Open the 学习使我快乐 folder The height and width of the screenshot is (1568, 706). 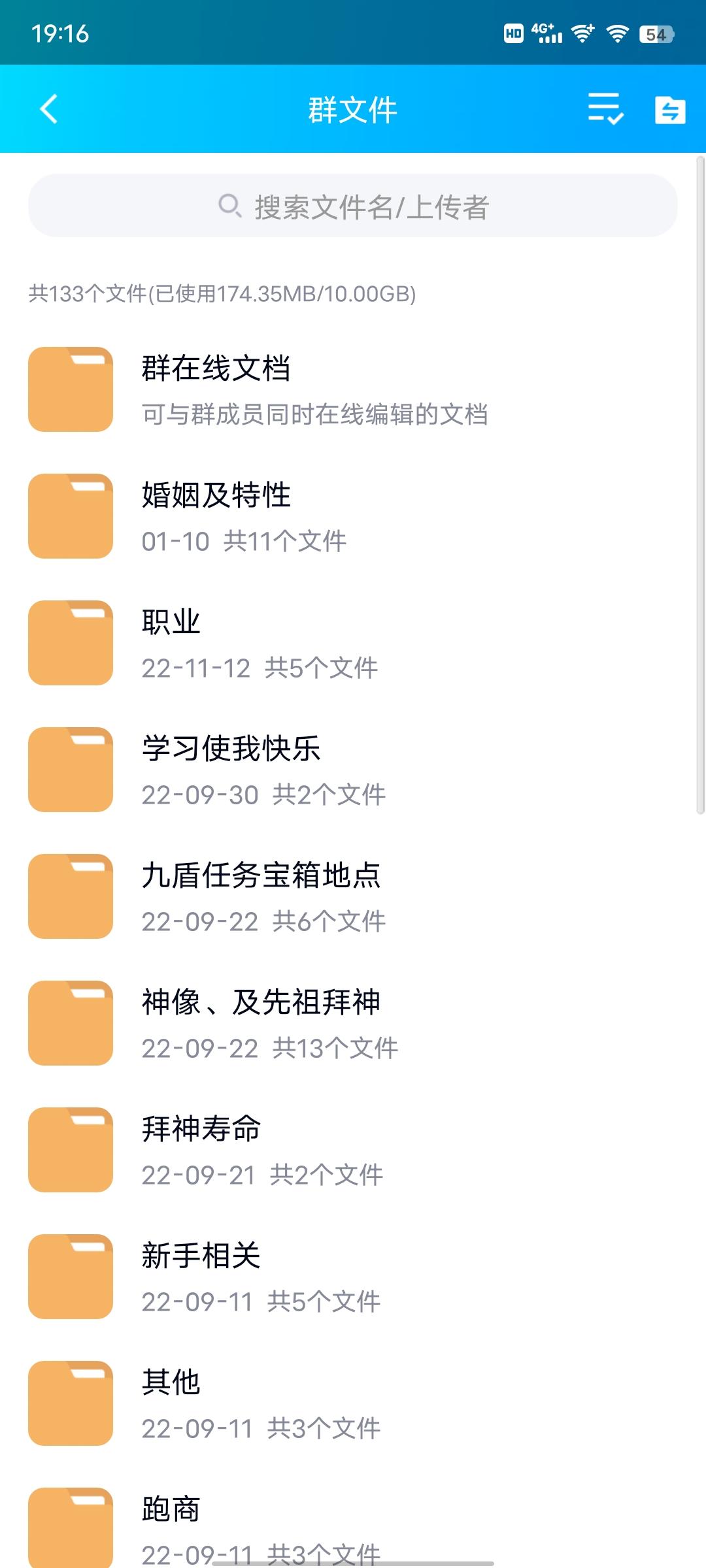[x=353, y=770]
